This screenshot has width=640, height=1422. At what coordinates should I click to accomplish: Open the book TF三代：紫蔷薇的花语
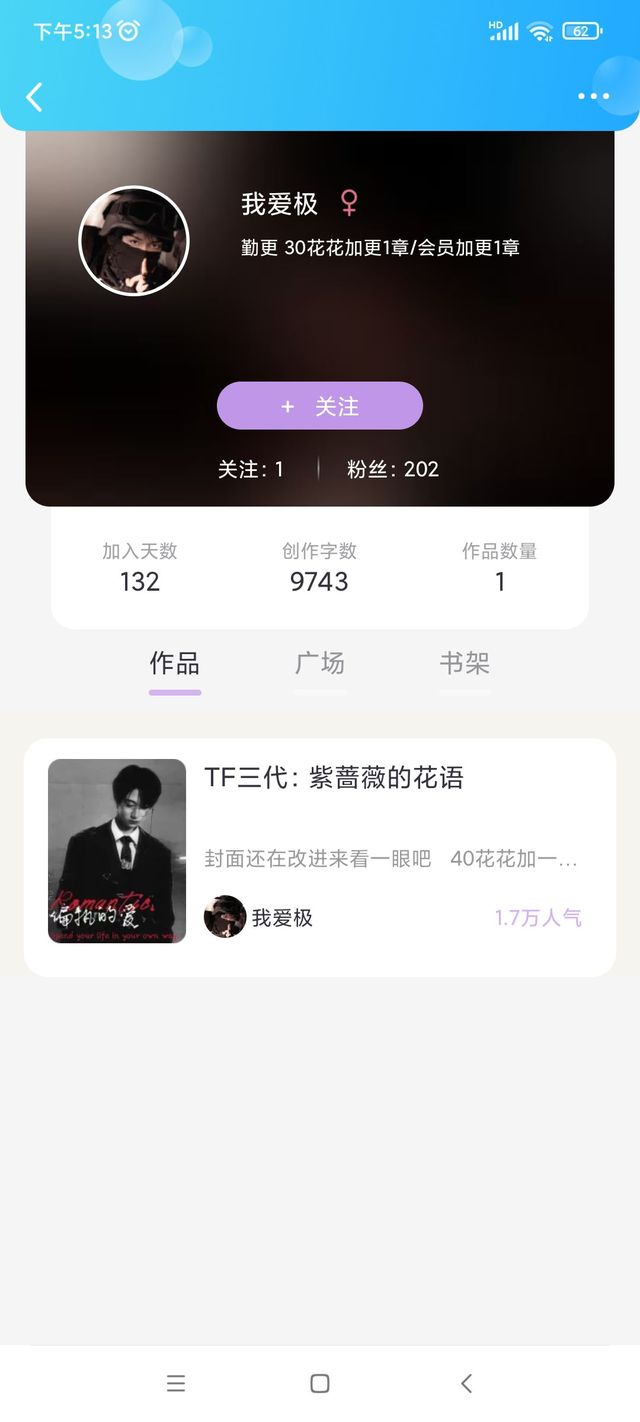click(x=320, y=857)
